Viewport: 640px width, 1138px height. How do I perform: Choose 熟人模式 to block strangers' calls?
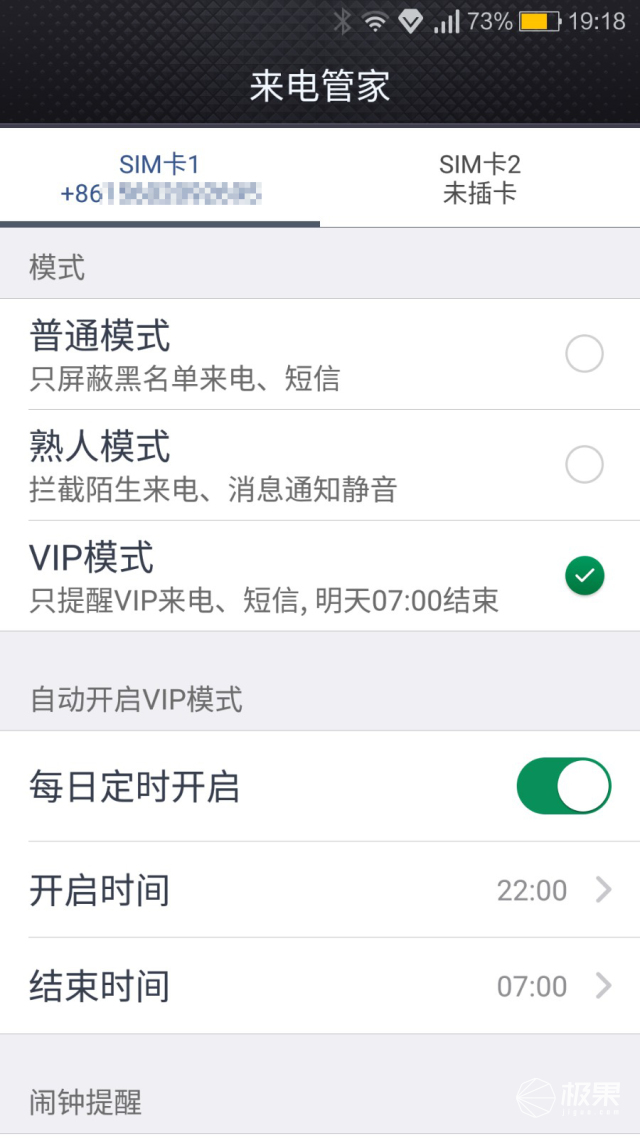point(584,465)
